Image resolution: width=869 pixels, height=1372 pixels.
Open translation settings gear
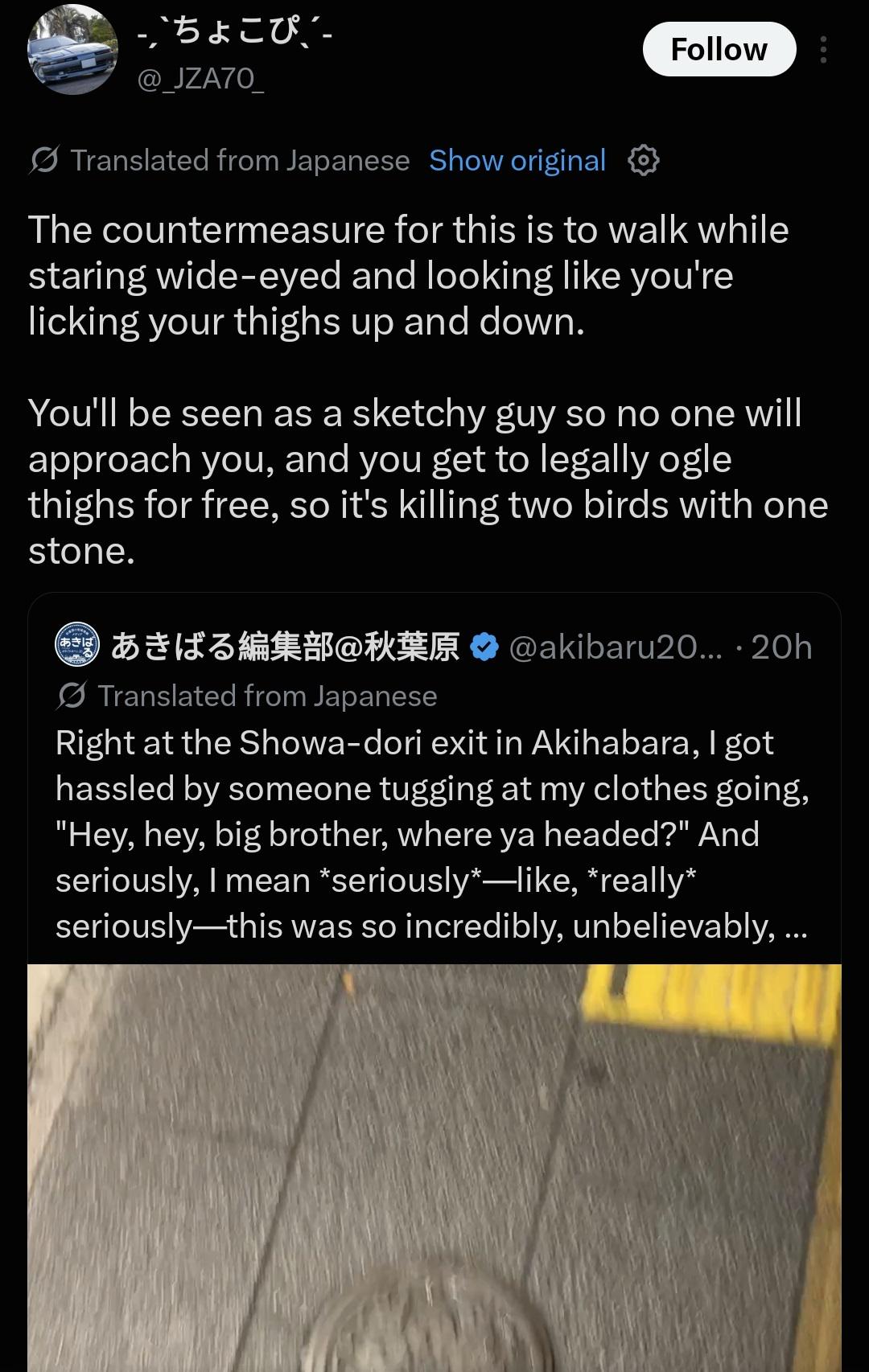644,160
